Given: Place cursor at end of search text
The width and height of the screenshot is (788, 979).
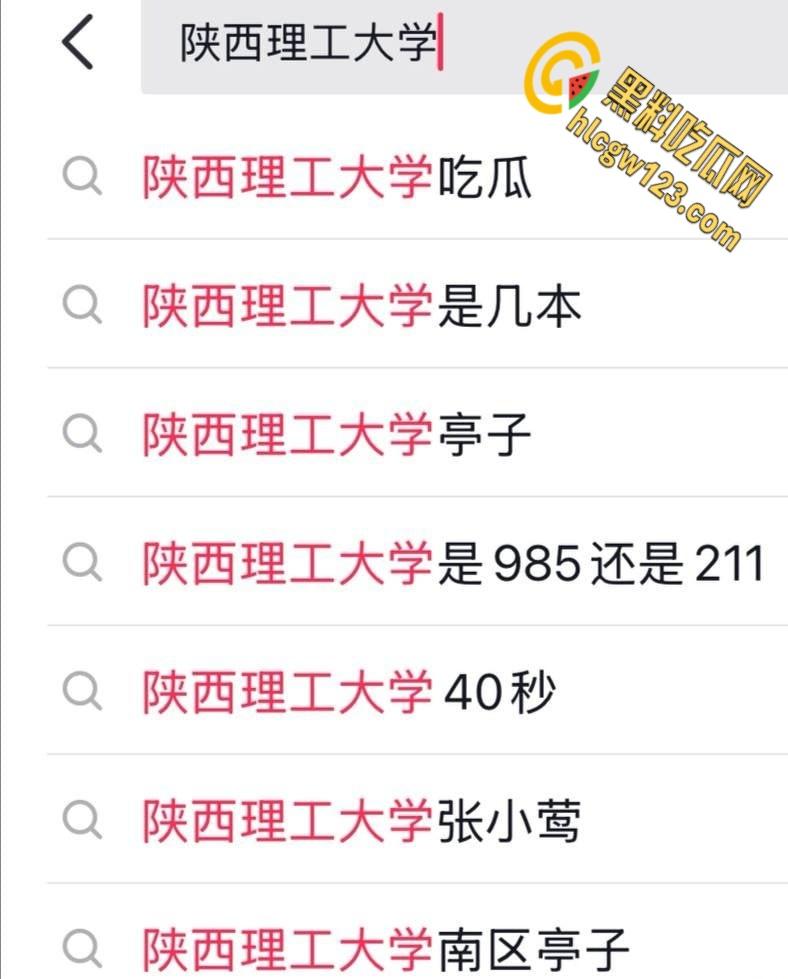Looking at the screenshot, I should (440, 40).
